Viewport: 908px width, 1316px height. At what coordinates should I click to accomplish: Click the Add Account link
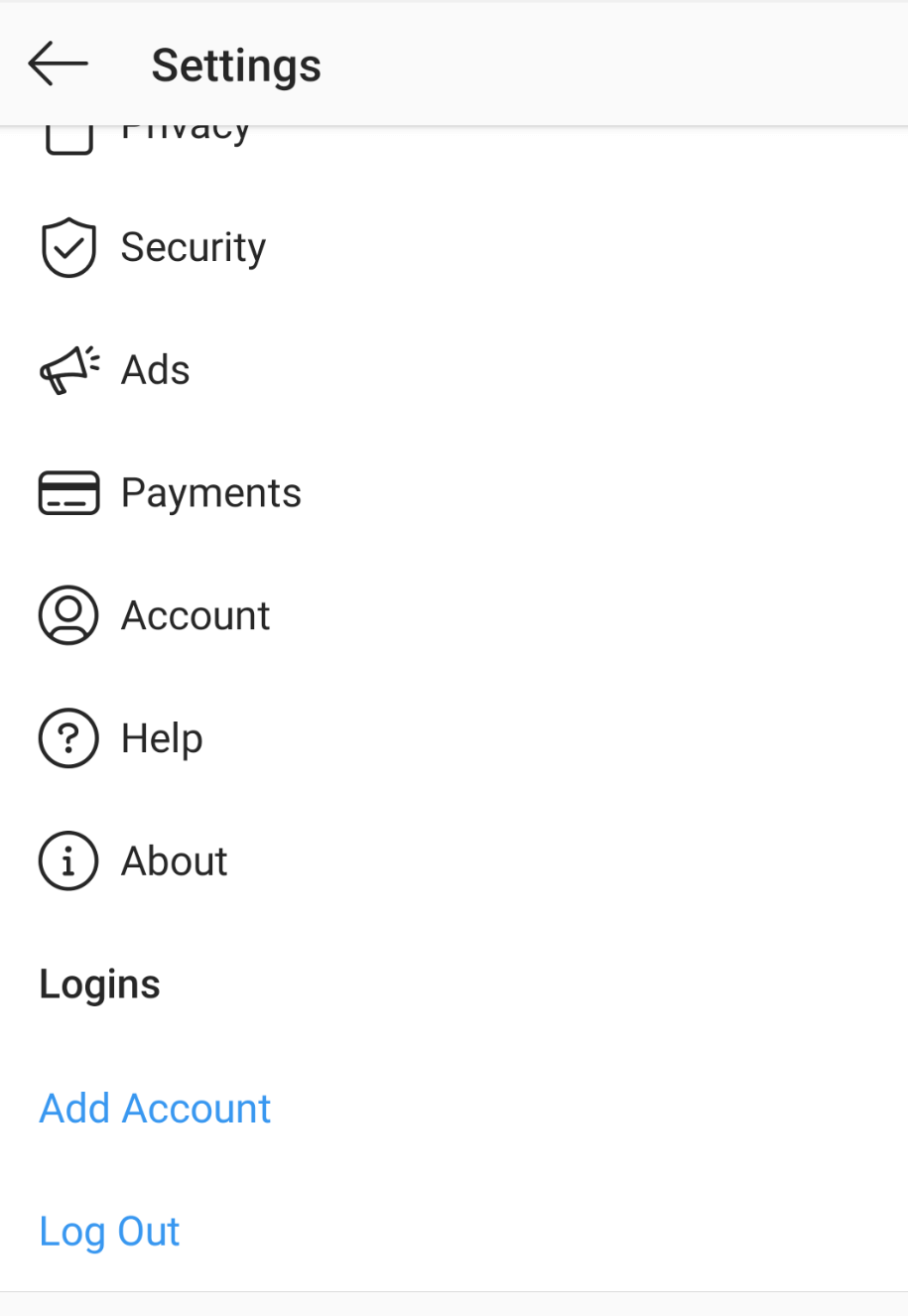pyautogui.click(x=154, y=1108)
